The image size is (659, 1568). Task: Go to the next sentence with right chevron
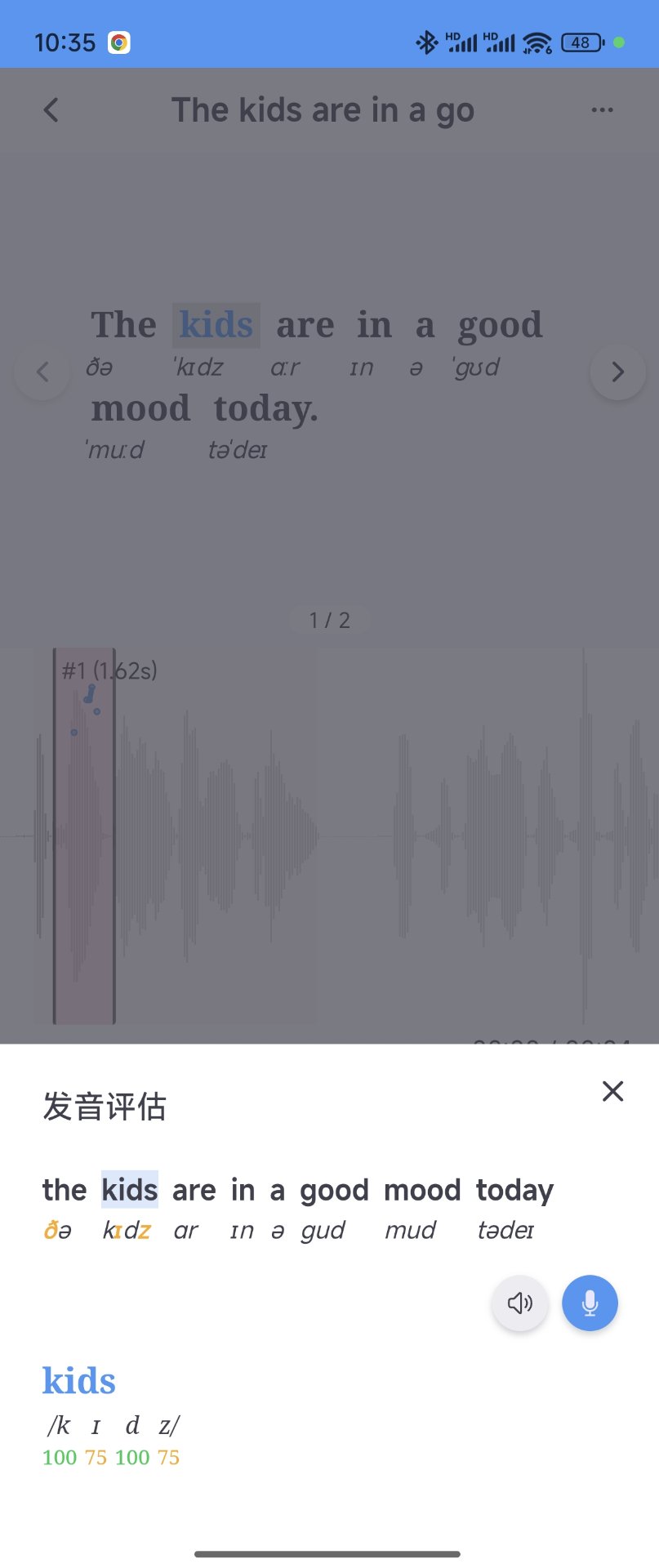pyautogui.click(x=617, y=372)
